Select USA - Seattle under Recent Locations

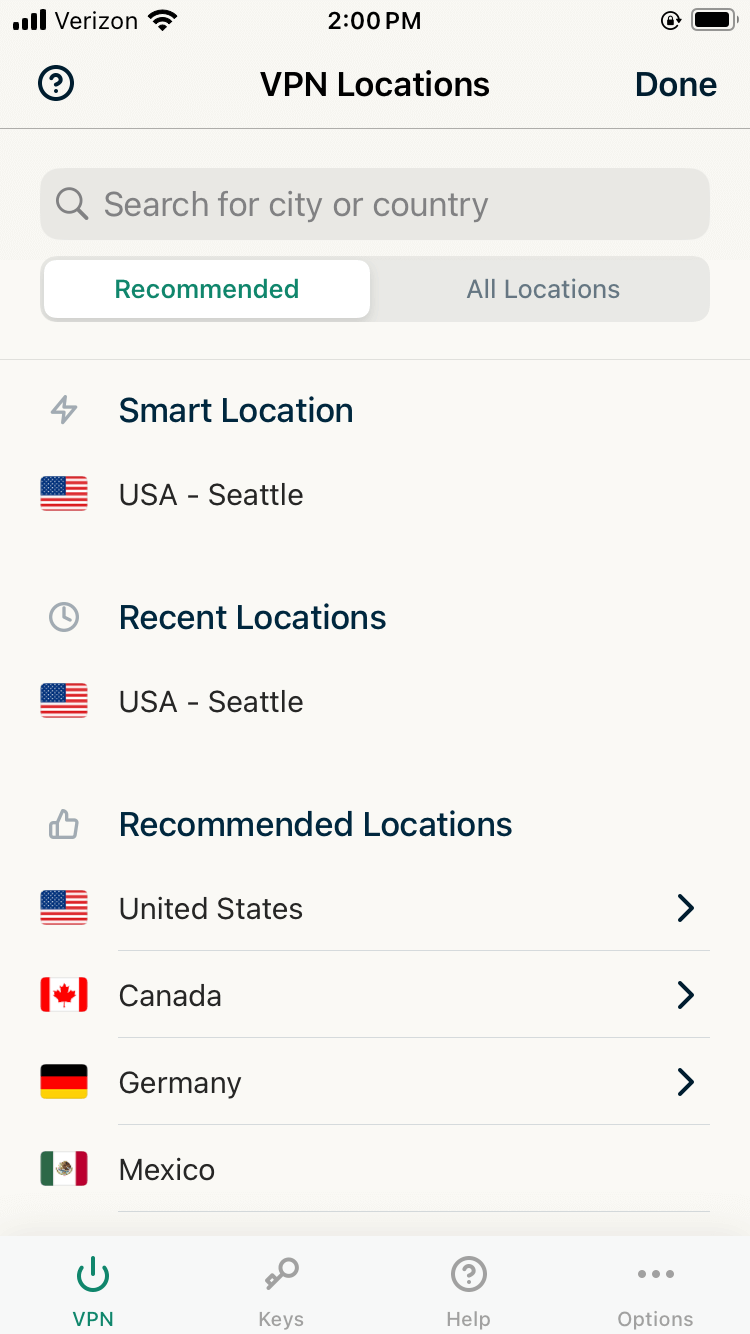click(210, 701)
